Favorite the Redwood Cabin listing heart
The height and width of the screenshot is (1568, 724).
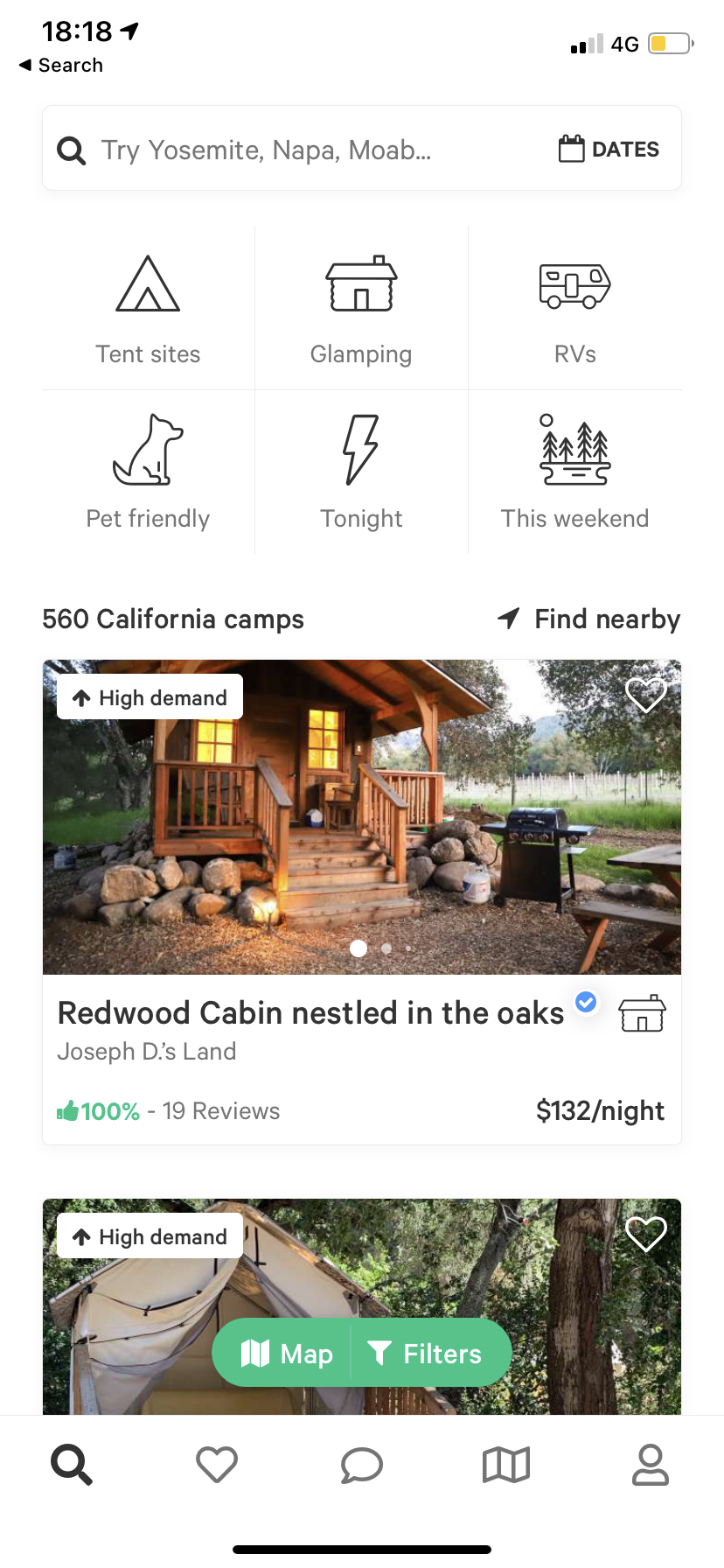[x=646, y=696]
